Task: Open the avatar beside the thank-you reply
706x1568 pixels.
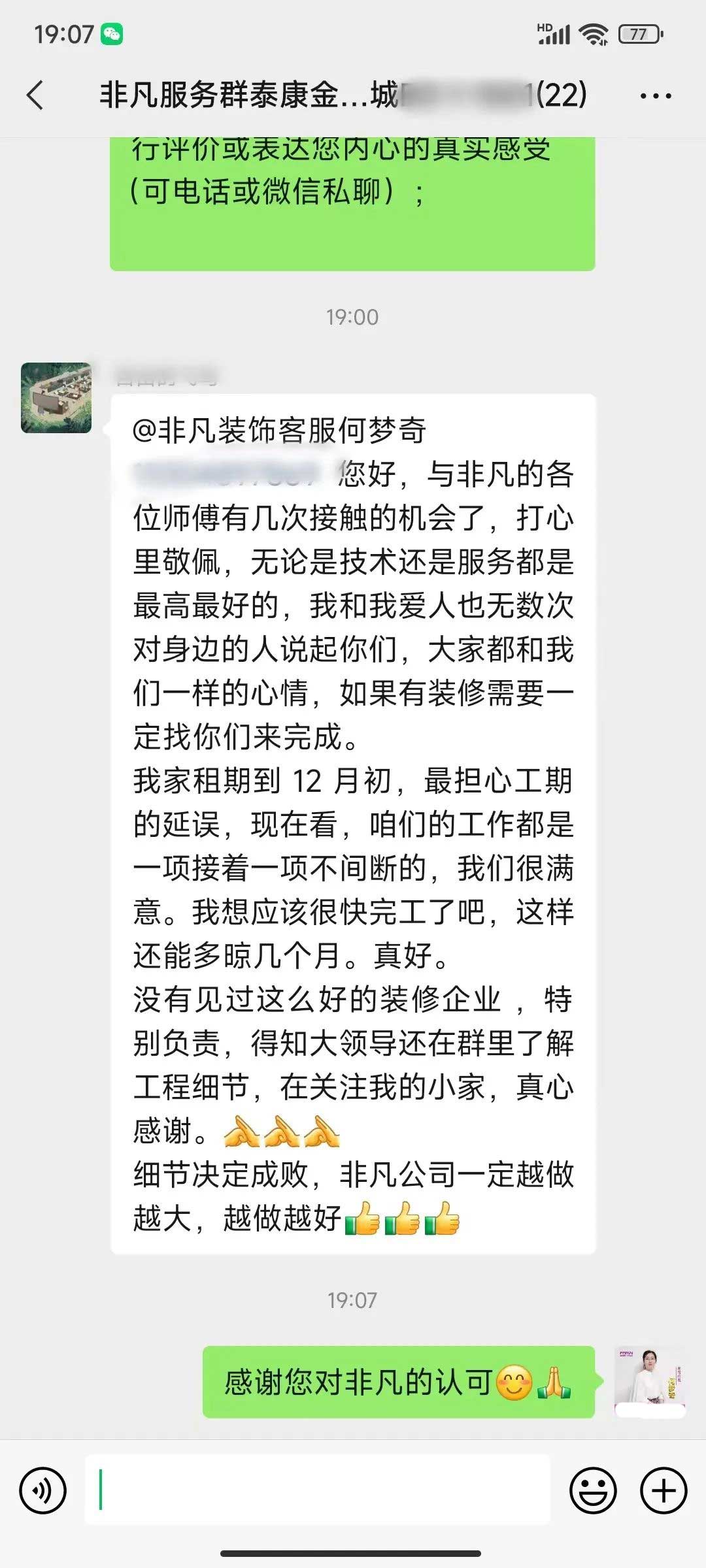Action: point(649,1381)
